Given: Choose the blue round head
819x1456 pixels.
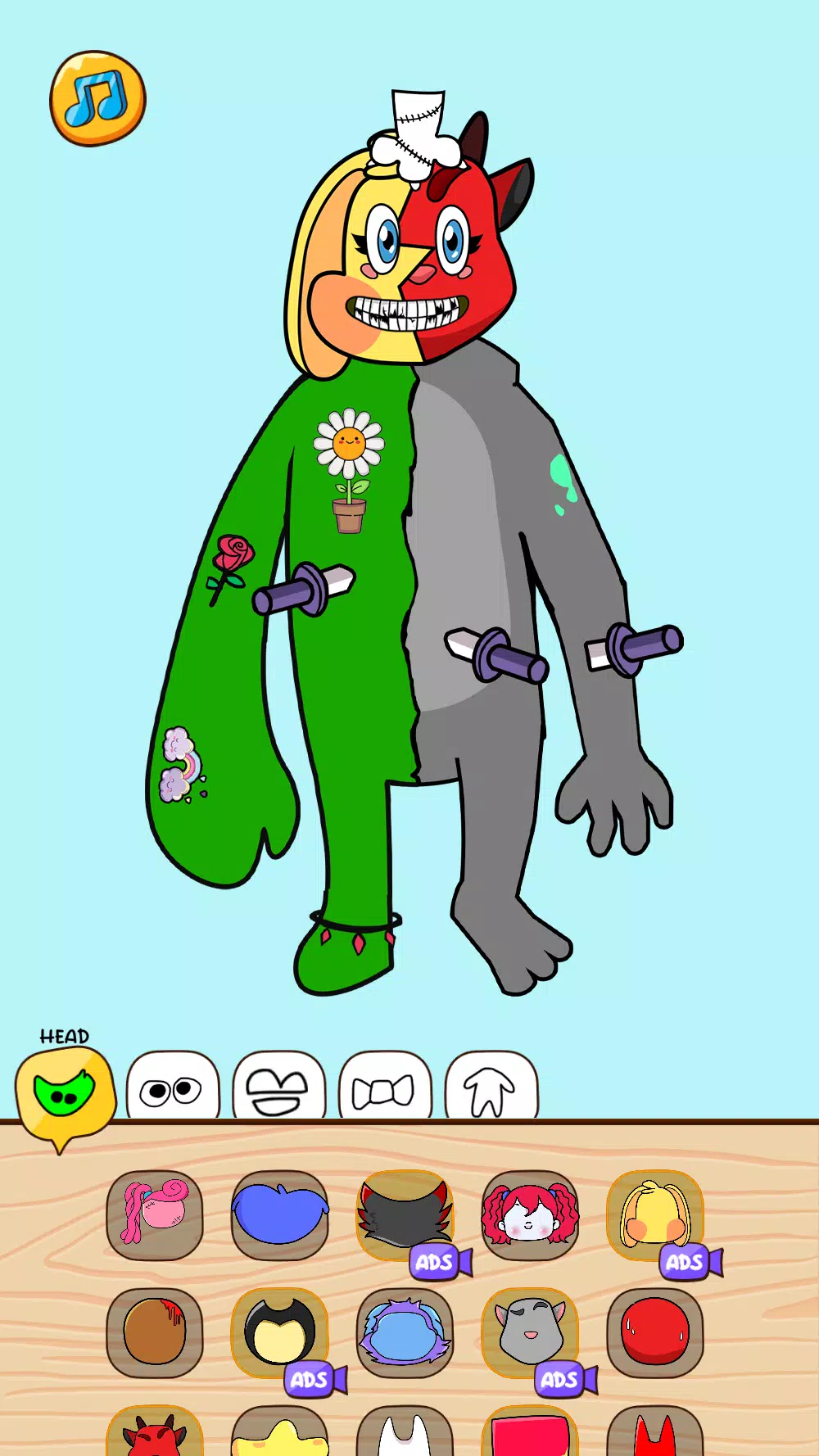Looking at the screenshot, I should coord(279,1214).
